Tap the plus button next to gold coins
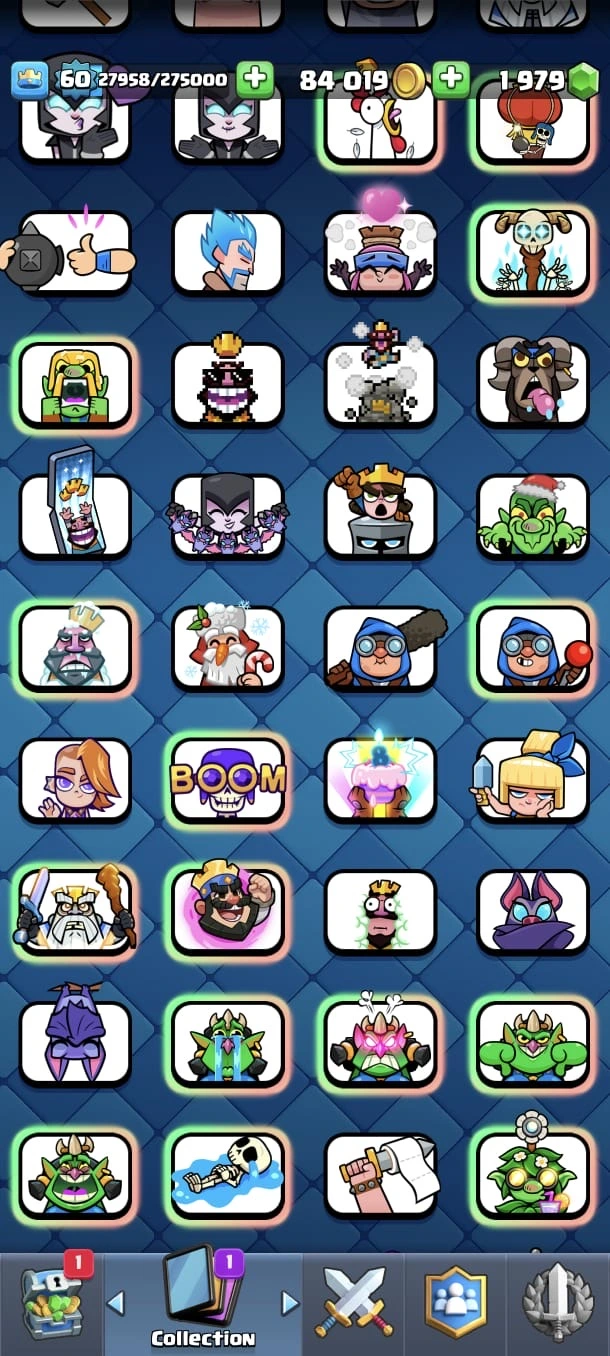This screenshot has height=1356, width=610. pos(452,79)
